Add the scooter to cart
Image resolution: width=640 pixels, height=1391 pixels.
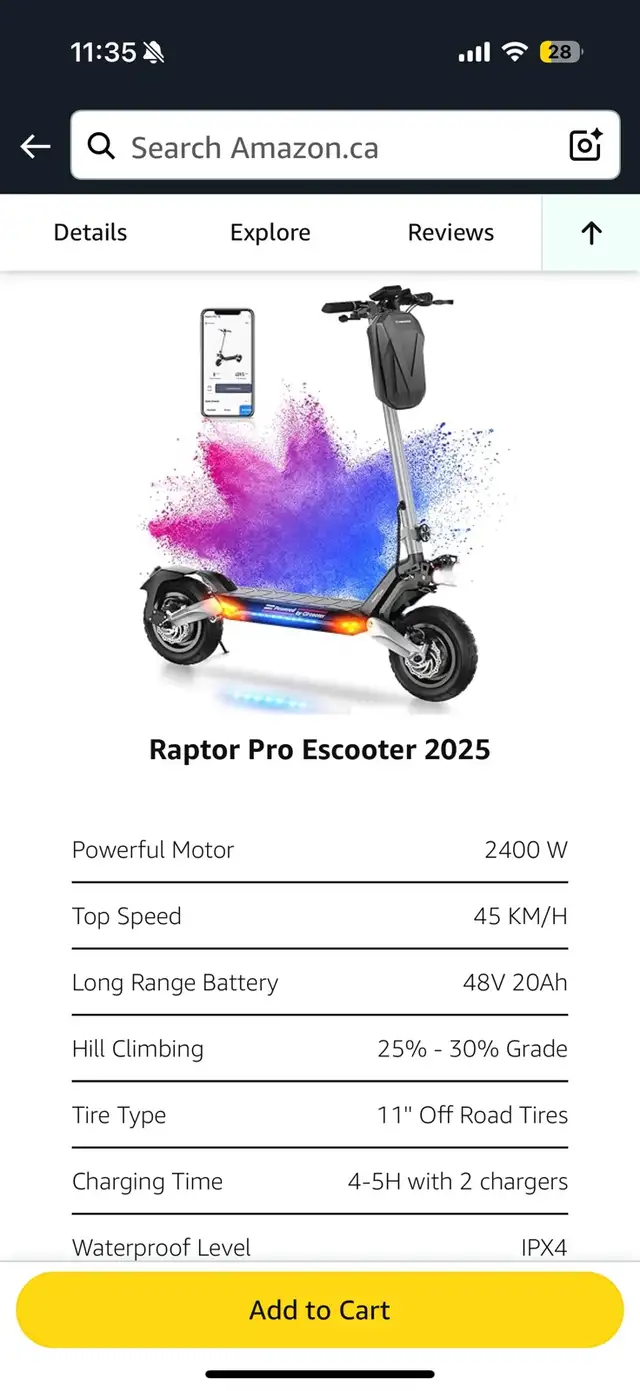320,1310
